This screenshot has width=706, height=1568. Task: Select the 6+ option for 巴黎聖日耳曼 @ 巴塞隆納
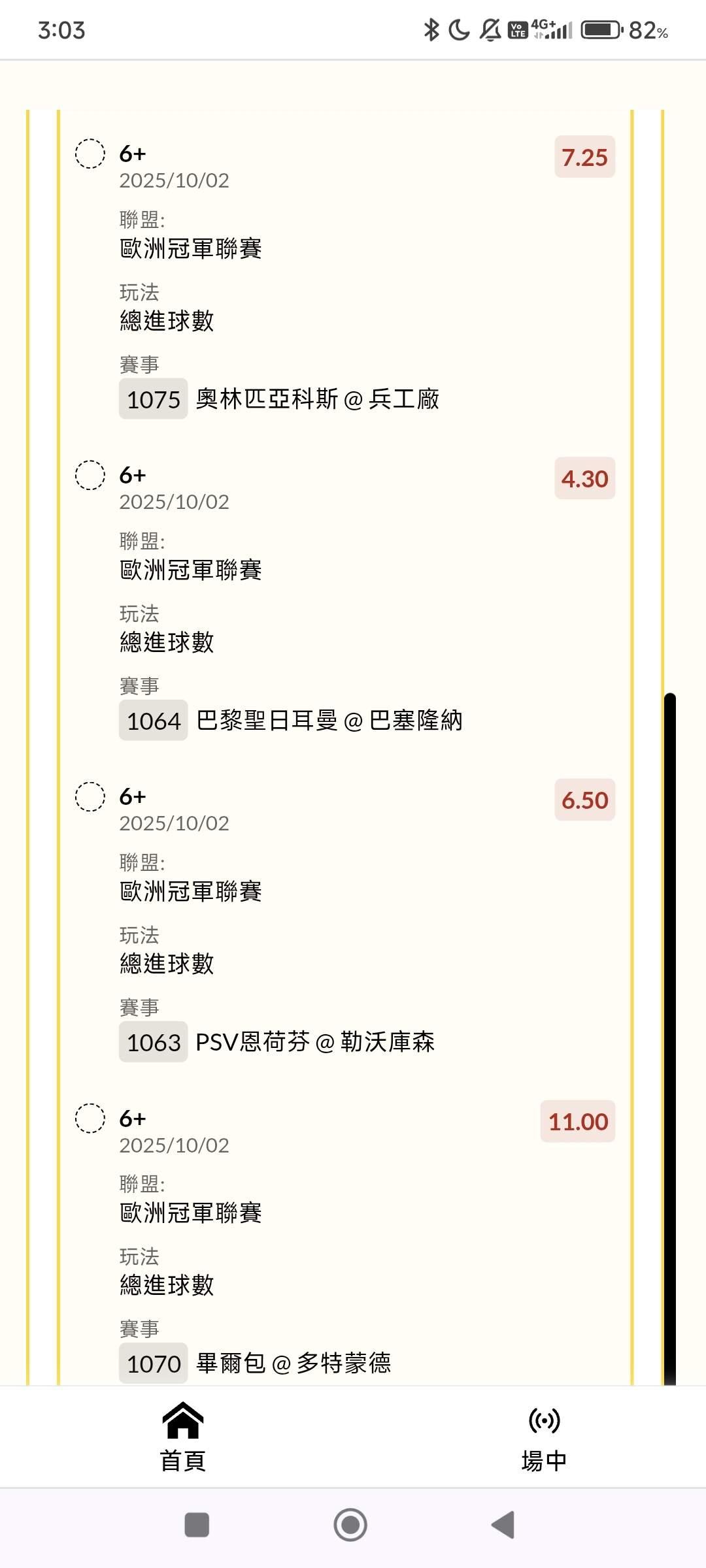[x=90, y=476]
